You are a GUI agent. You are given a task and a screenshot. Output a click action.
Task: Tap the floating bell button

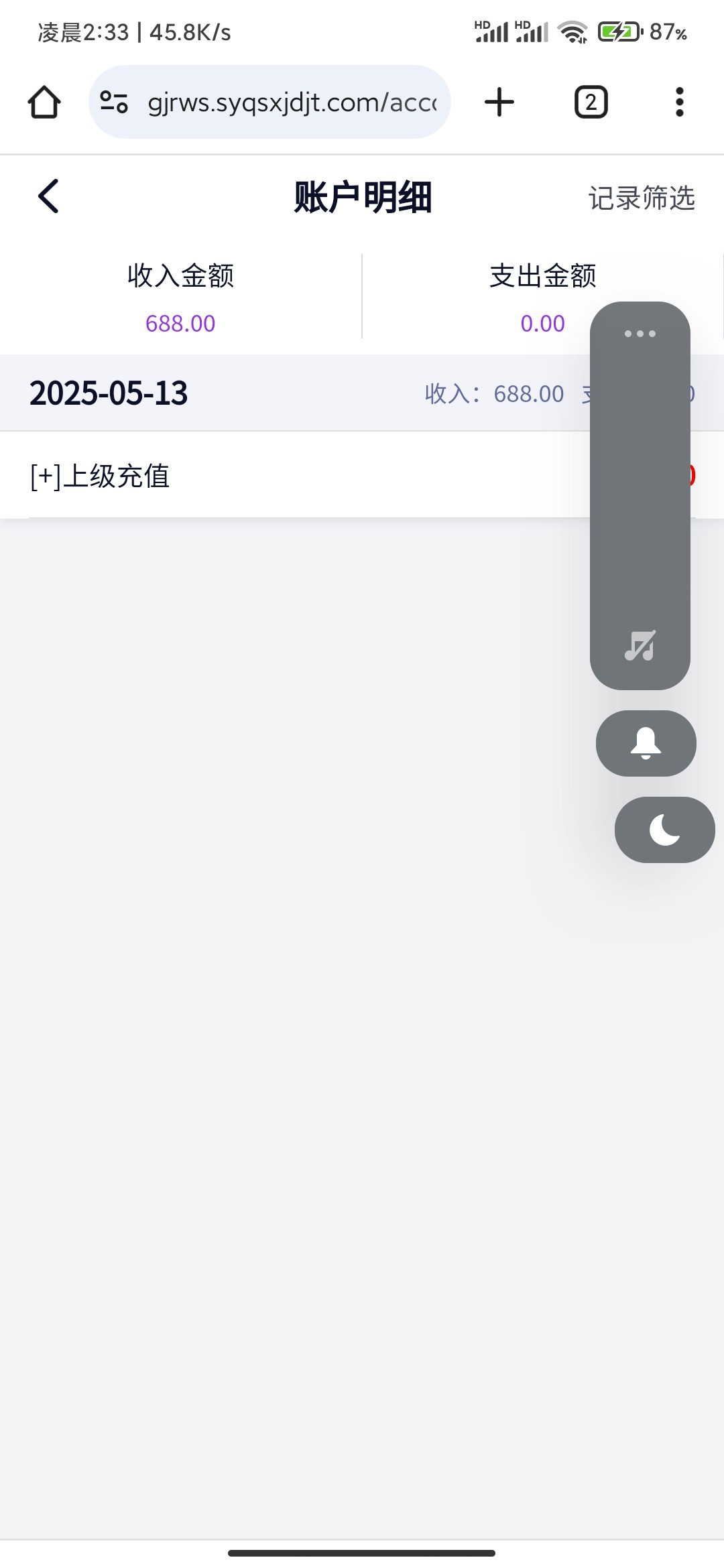click(646, 743)
